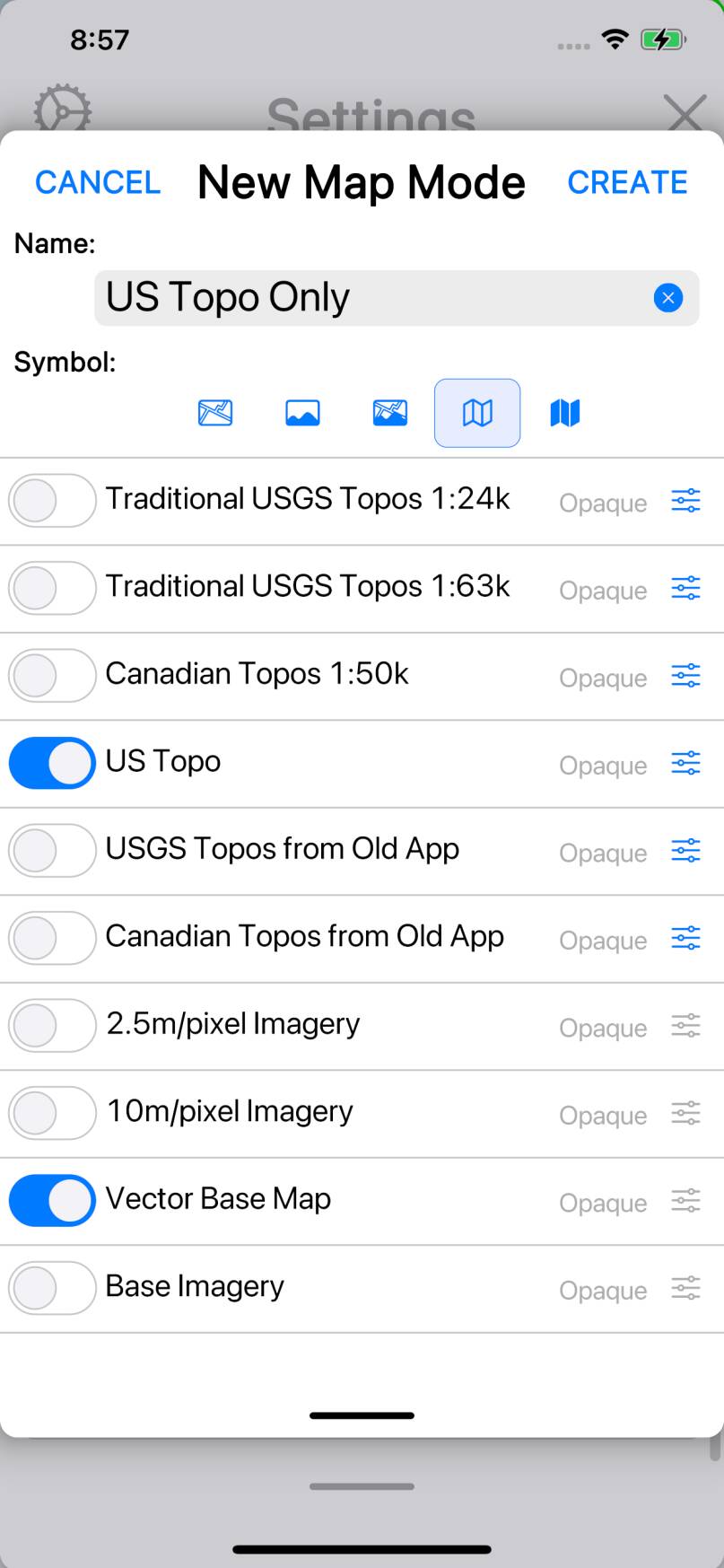This screenshot has width=724, height=1568.
Task: Turn on 2.5m/pixel Imagery
Action: click(x=52, y=1026)
